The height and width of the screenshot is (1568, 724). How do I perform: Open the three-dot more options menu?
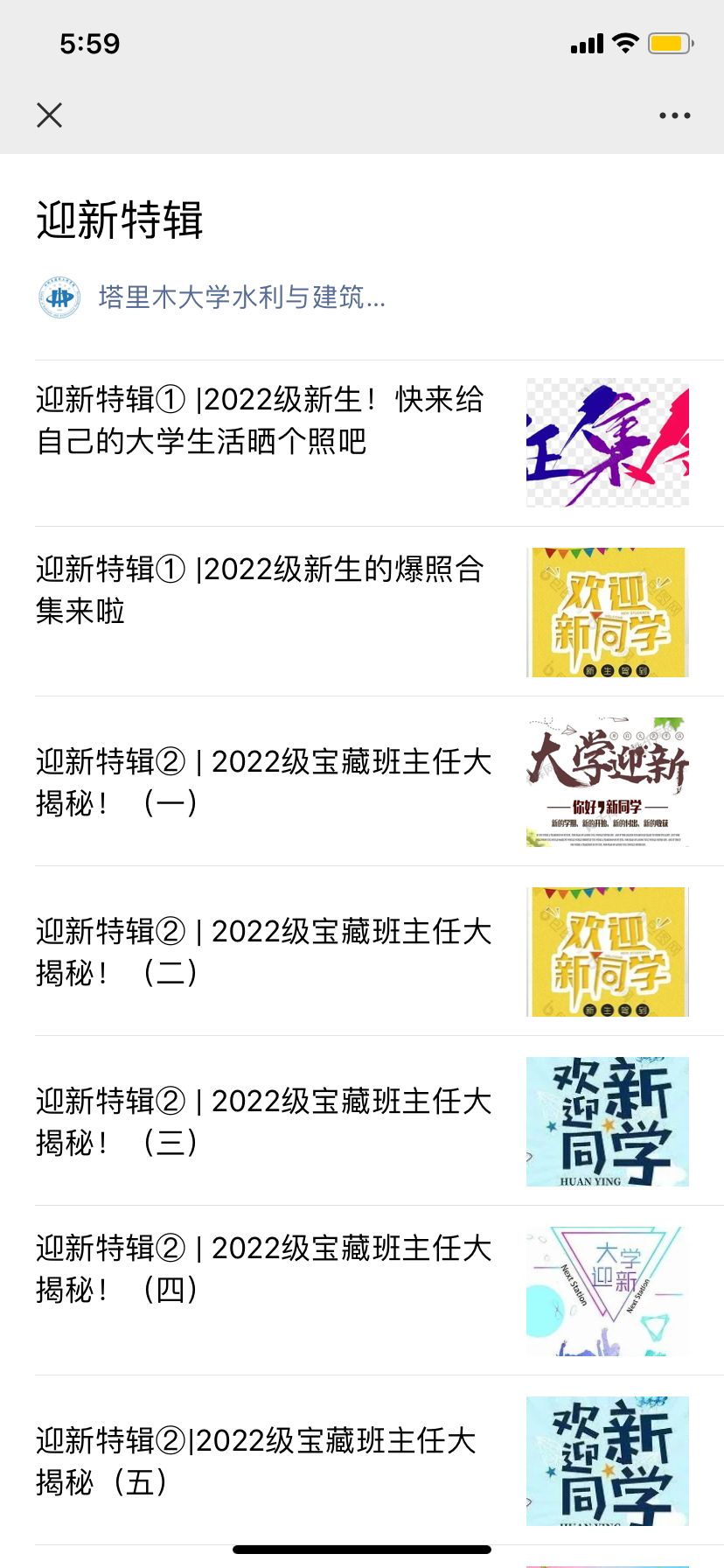674,115
